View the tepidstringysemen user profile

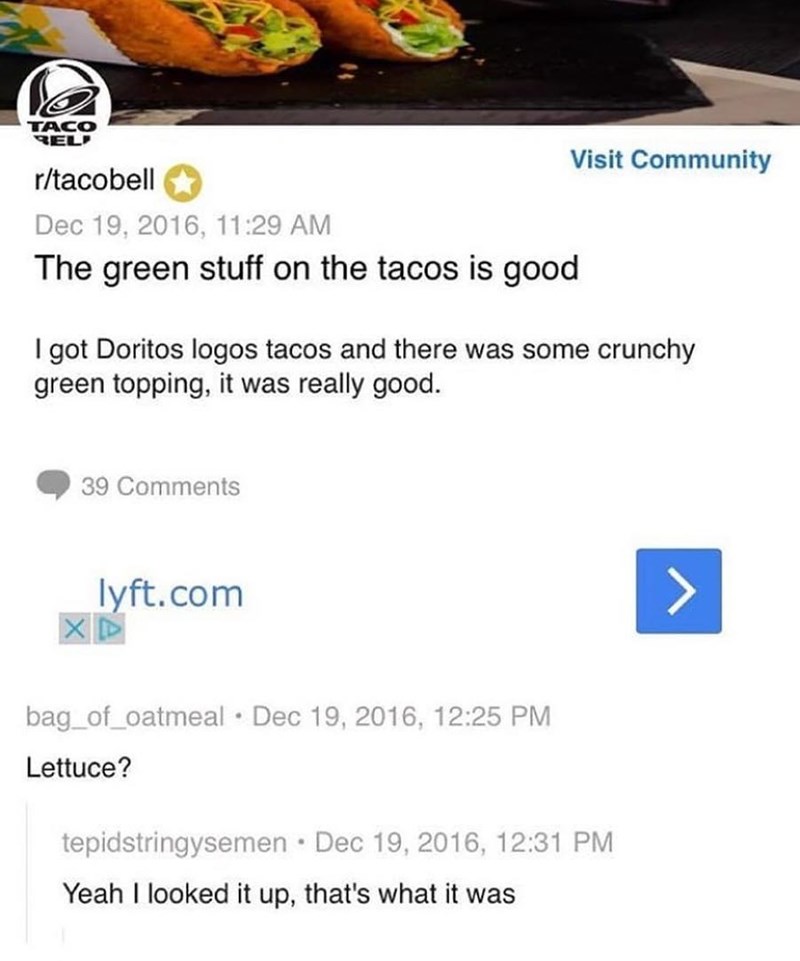tap(174, 842)
